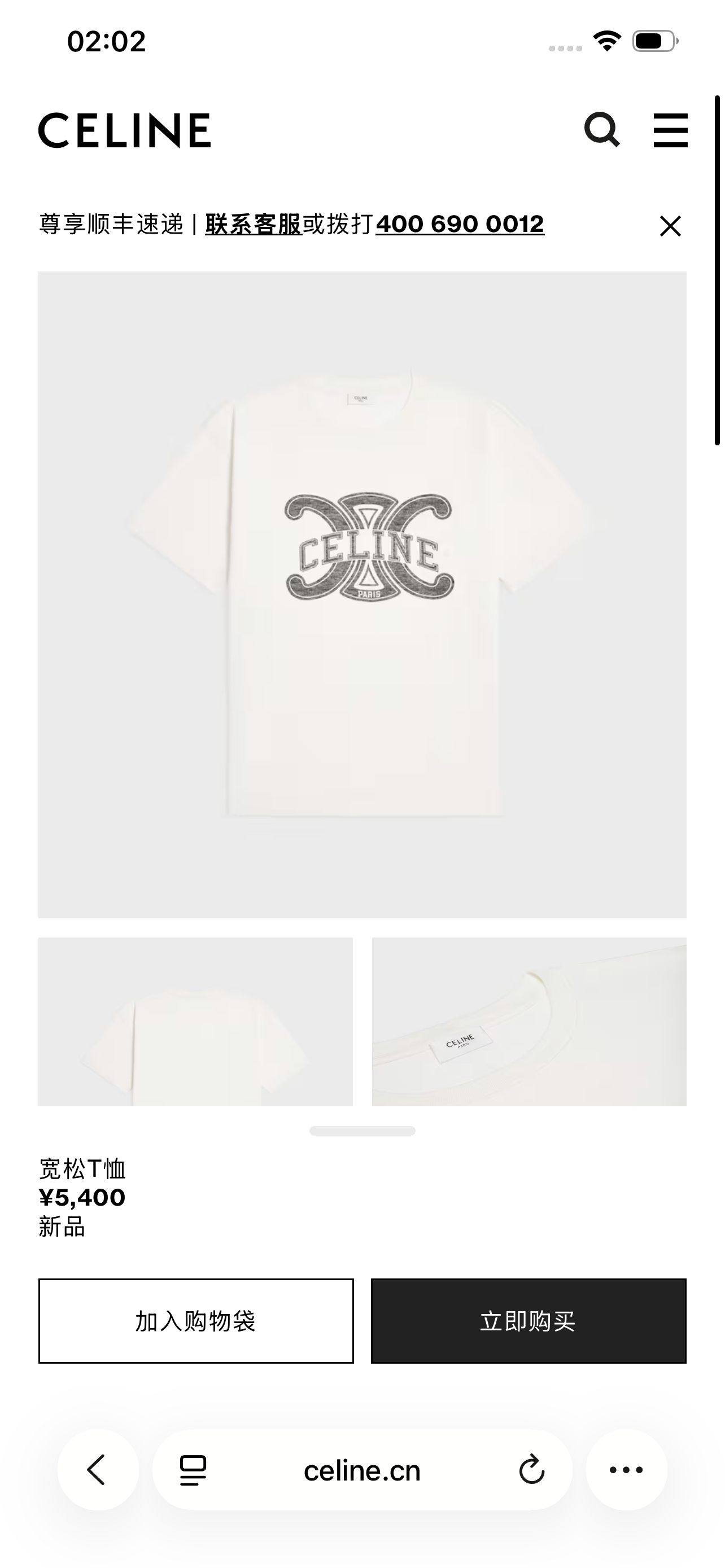Tap 立即购买 to buy now
The image size is (725, 1568).
pyautogui.click(x=529, y=1321)
